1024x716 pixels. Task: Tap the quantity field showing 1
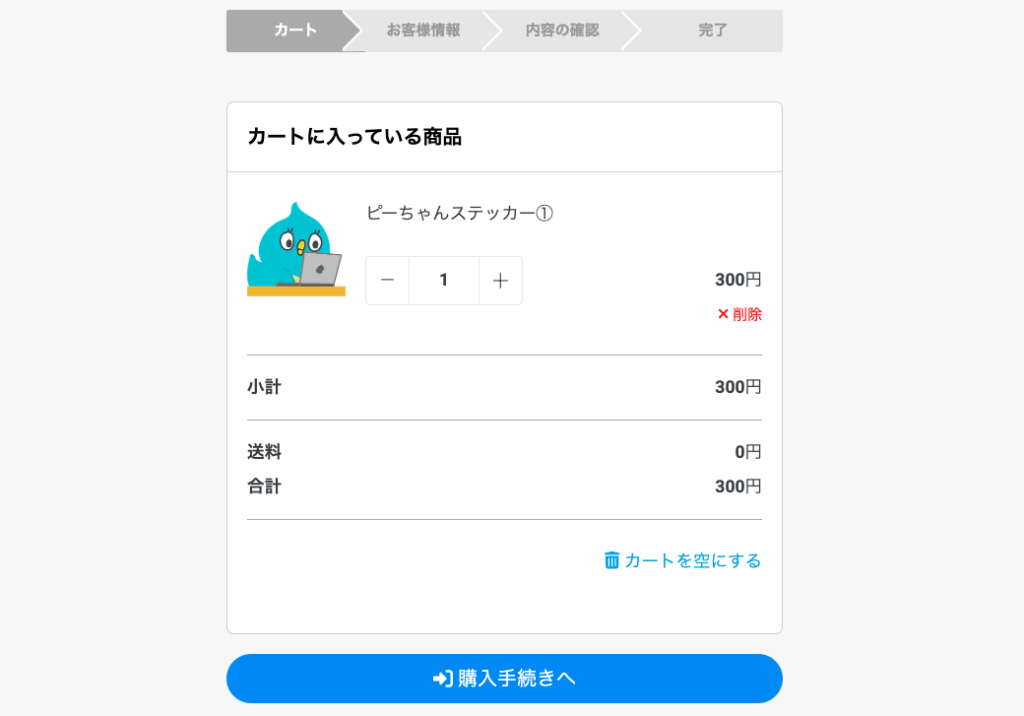click(444, 281)
